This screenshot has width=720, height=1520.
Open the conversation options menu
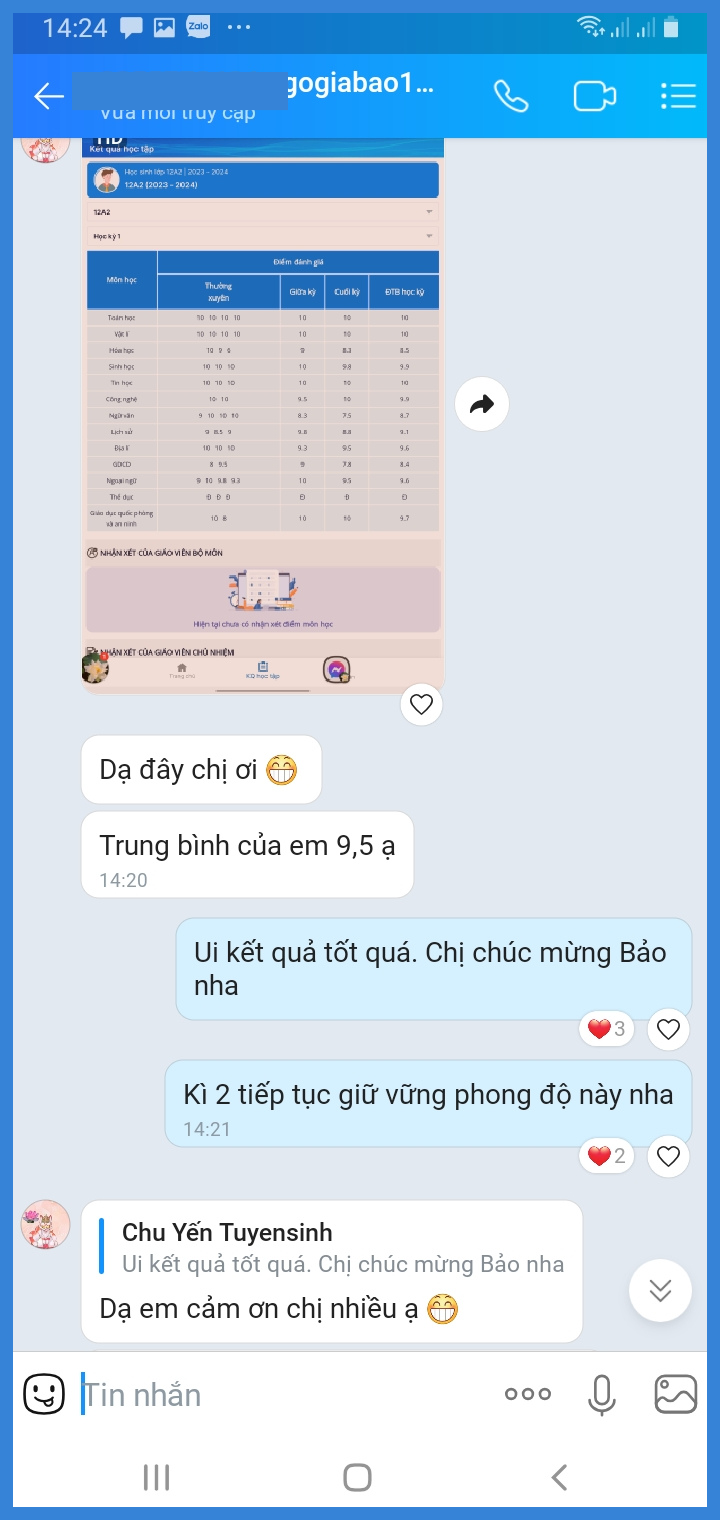tap(678, 96)
